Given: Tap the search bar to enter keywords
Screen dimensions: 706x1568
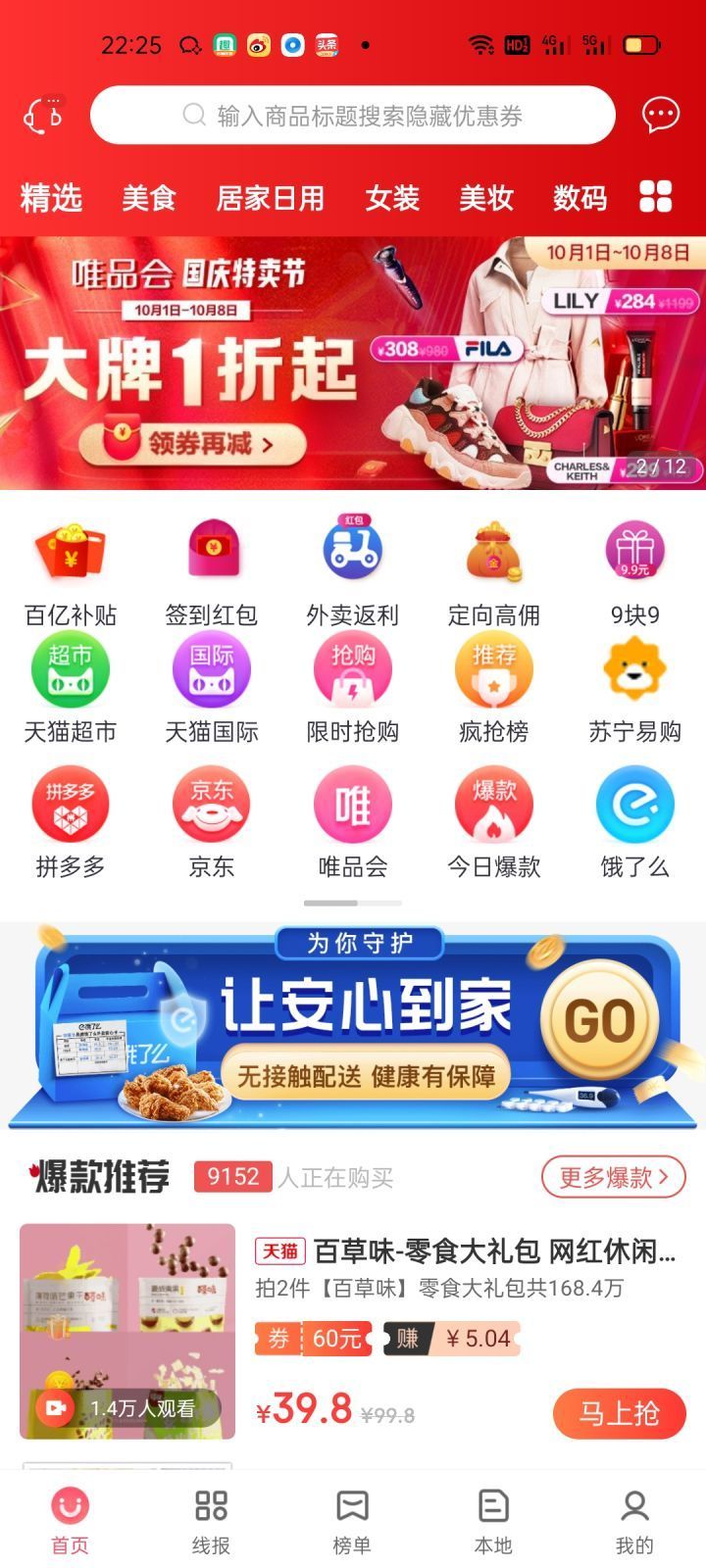Looking at the screenshot, I should pyautogui.click(x=353, y=115).
